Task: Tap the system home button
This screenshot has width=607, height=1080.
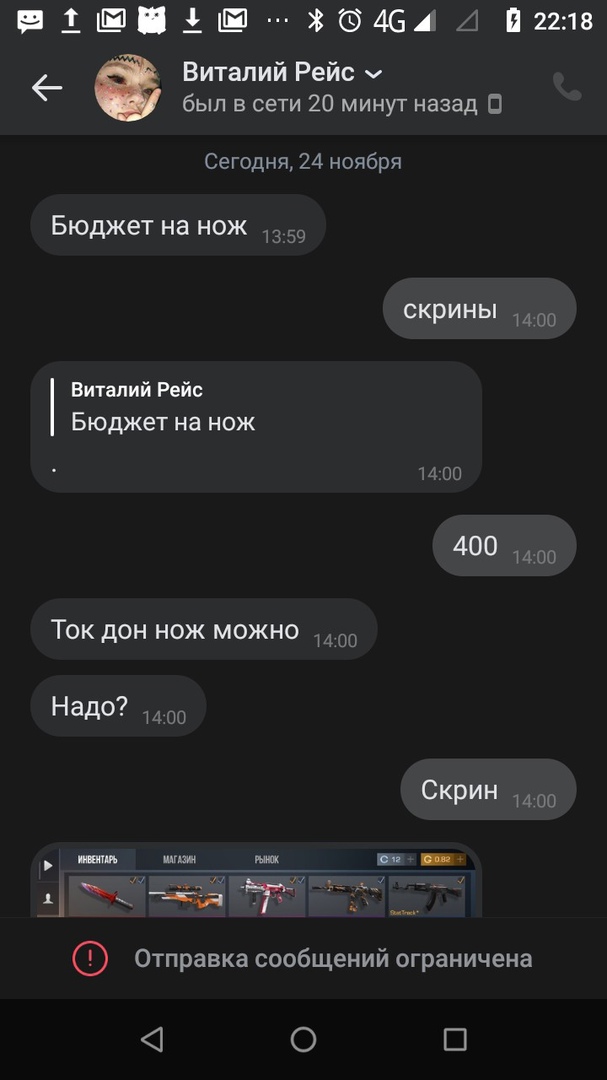Action: [303, 1040]
